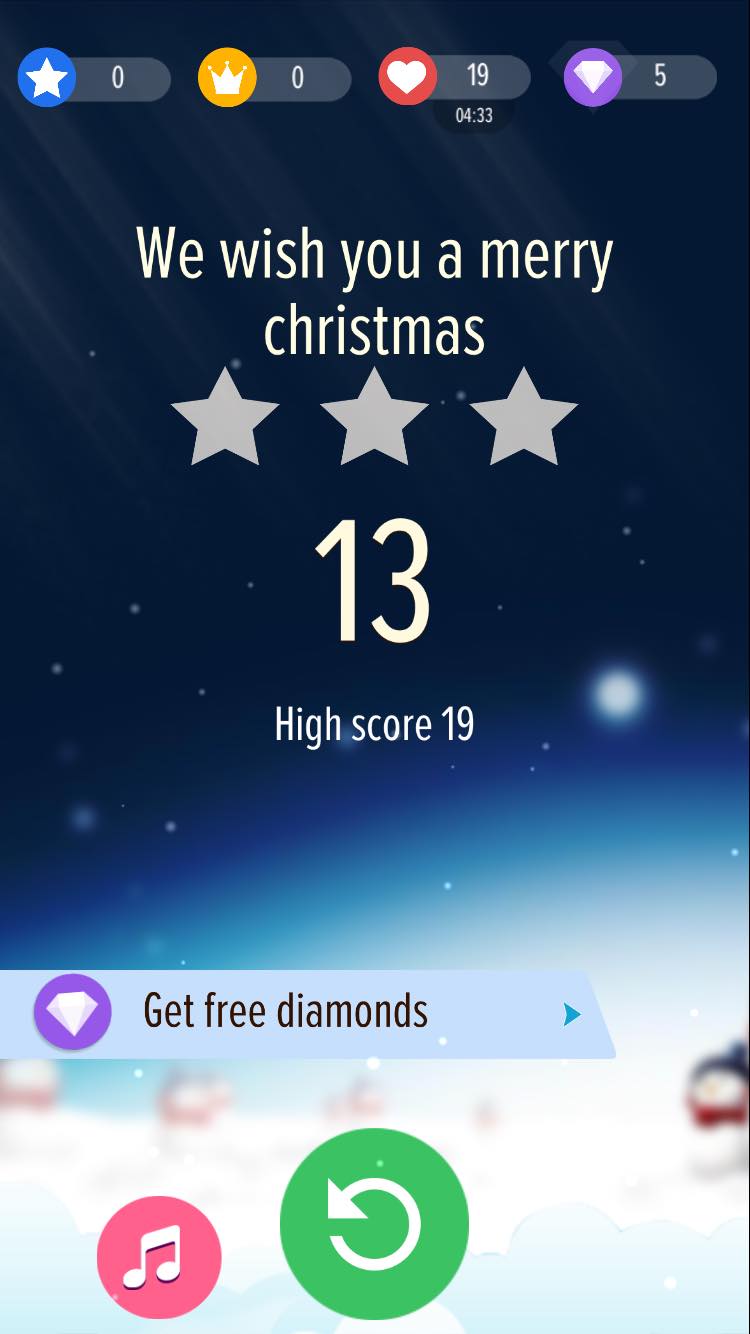Open the Get free diamonds link
750x1334 pixels.
(x=287, y=1012)
